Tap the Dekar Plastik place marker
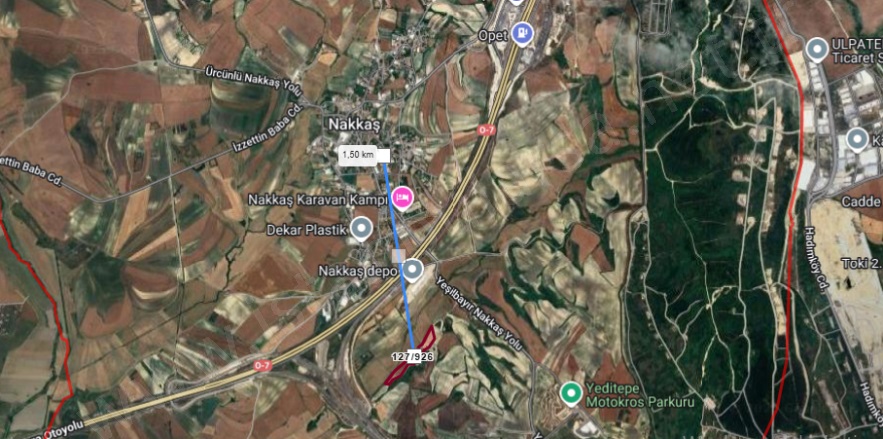Screen dimensions: 883x439 point(361,229)
